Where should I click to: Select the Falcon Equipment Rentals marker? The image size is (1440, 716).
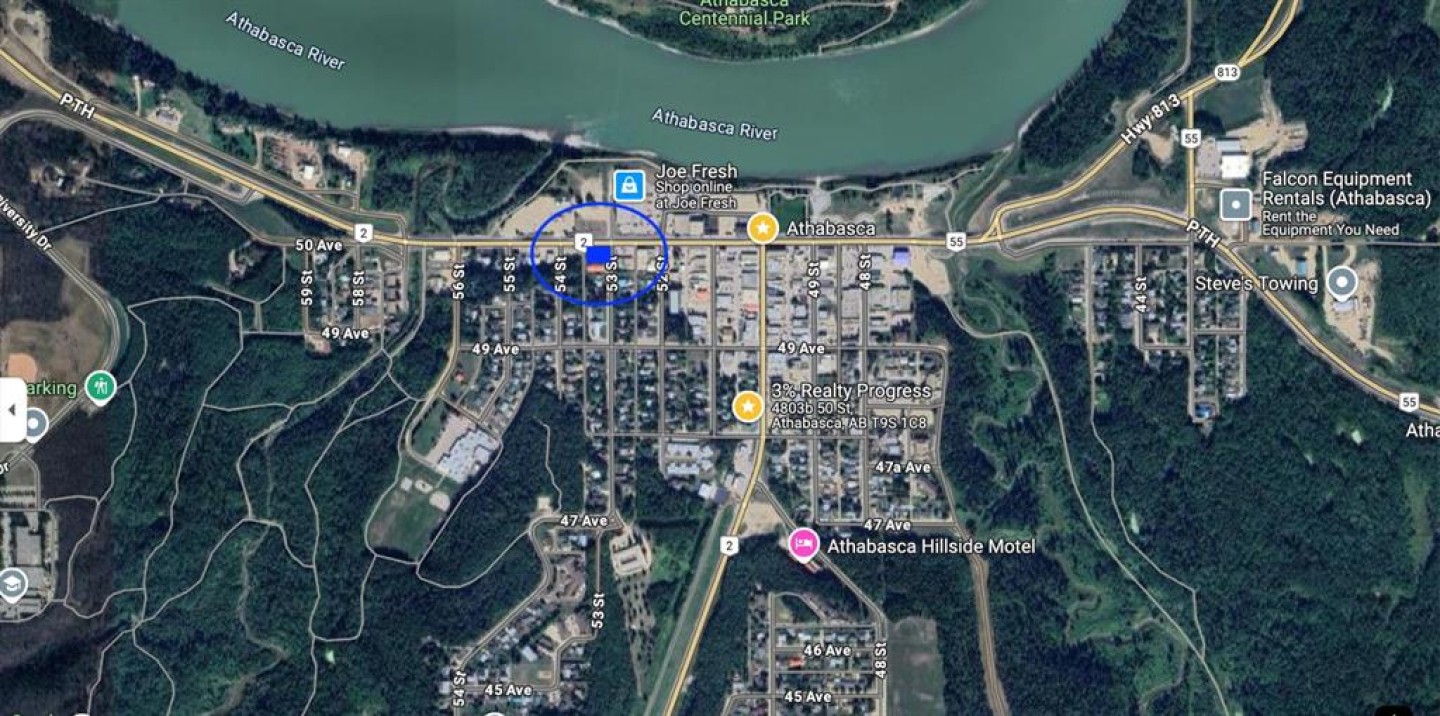click(1236, 204)
